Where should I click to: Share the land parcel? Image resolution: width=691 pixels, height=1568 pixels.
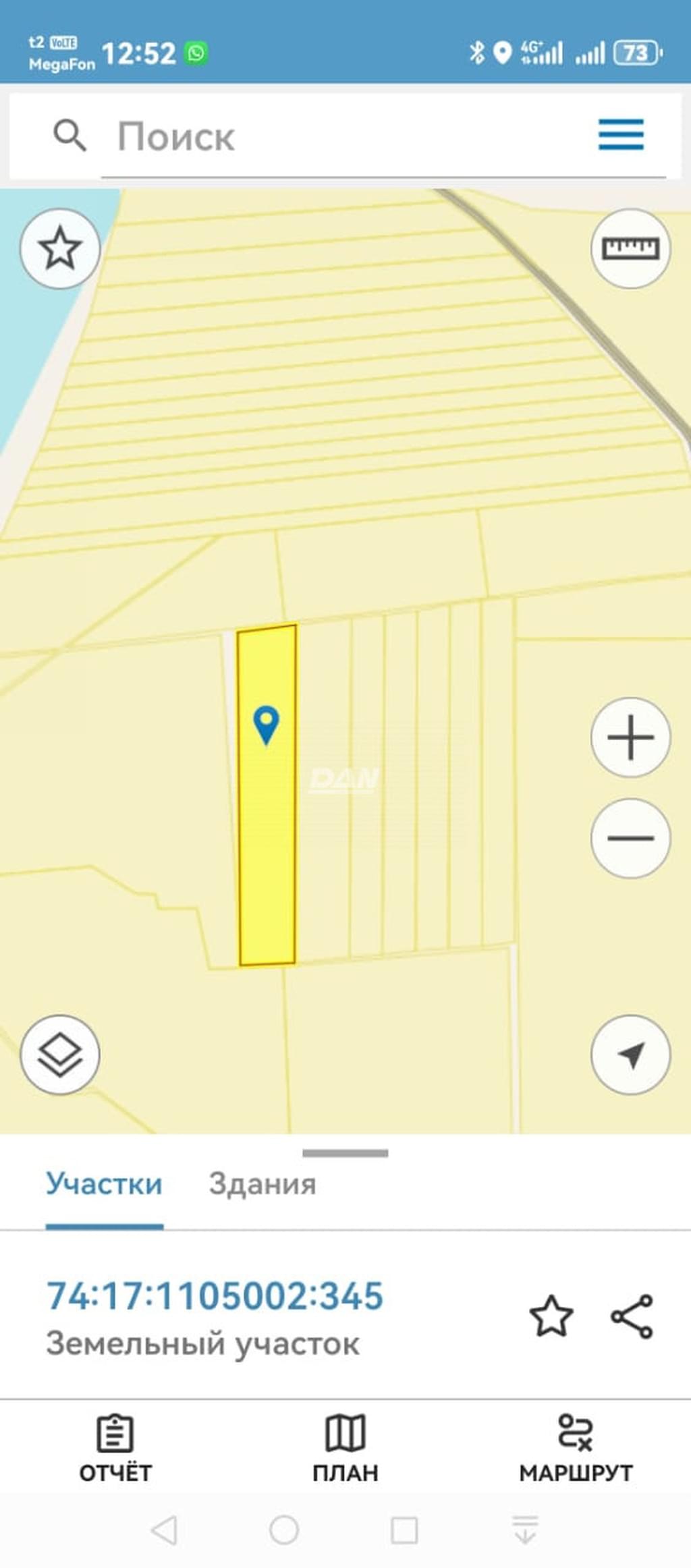tap(632, 1316)
